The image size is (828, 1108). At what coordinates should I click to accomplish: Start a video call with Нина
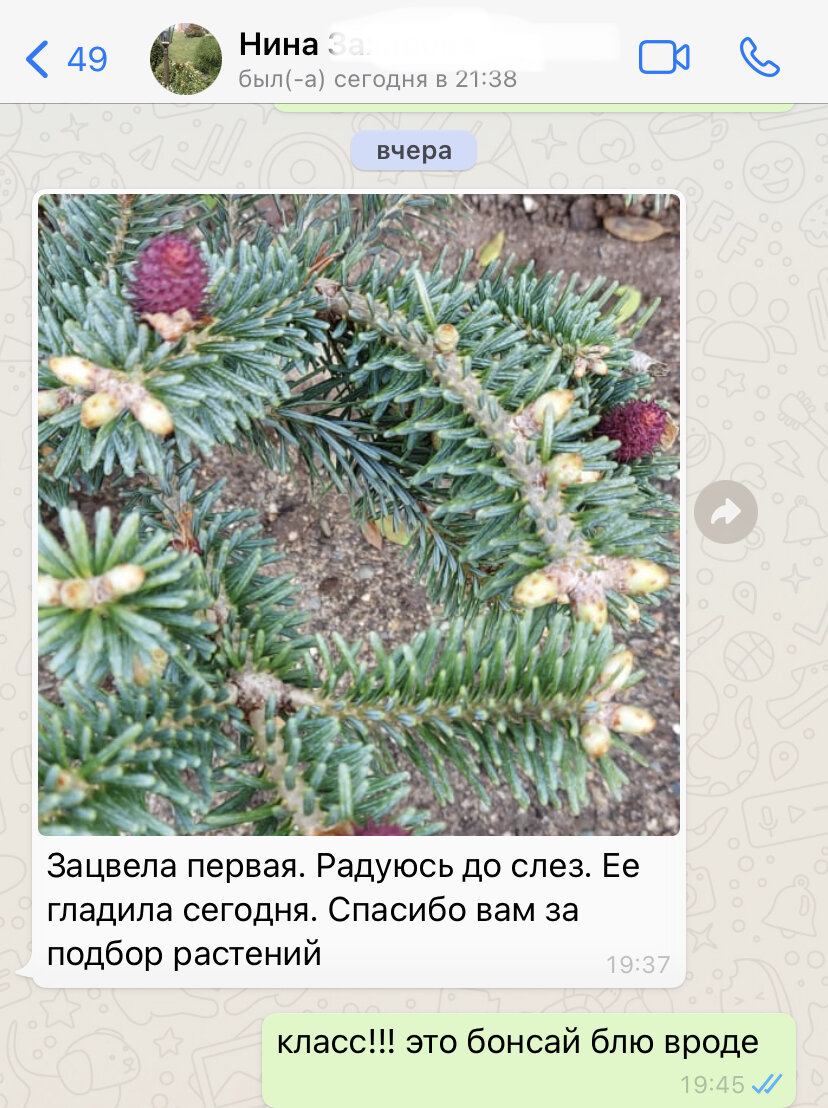664,58
